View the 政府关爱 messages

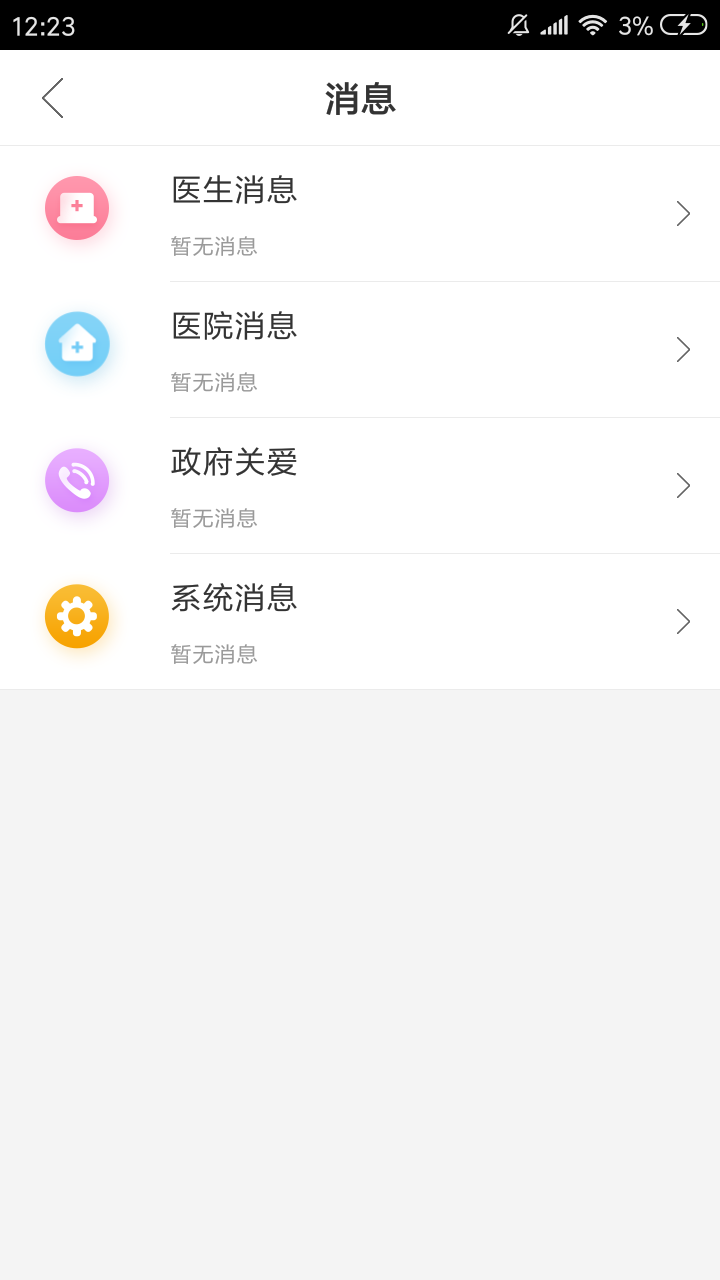click(360, 486)
